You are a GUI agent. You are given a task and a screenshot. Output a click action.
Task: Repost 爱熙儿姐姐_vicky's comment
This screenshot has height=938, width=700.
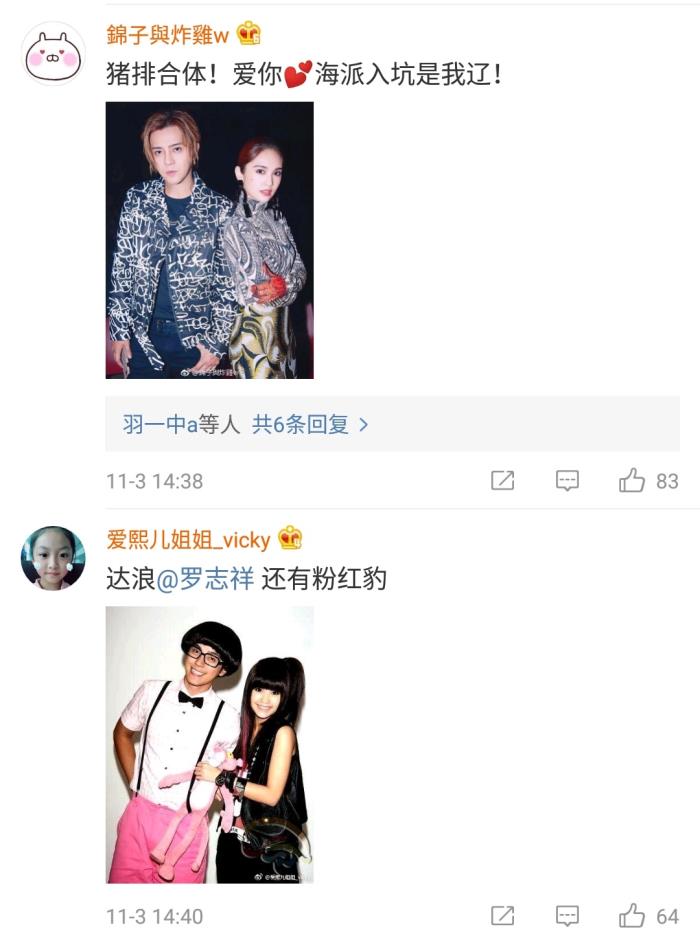(503, 915)
